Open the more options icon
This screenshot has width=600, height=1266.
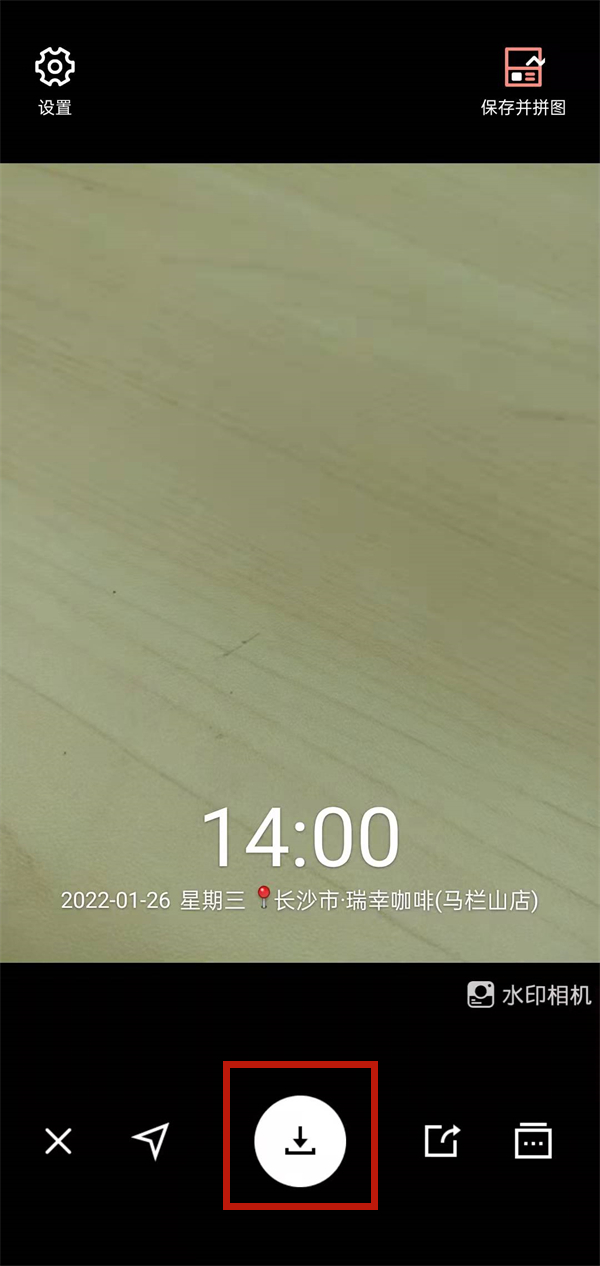533,1141
